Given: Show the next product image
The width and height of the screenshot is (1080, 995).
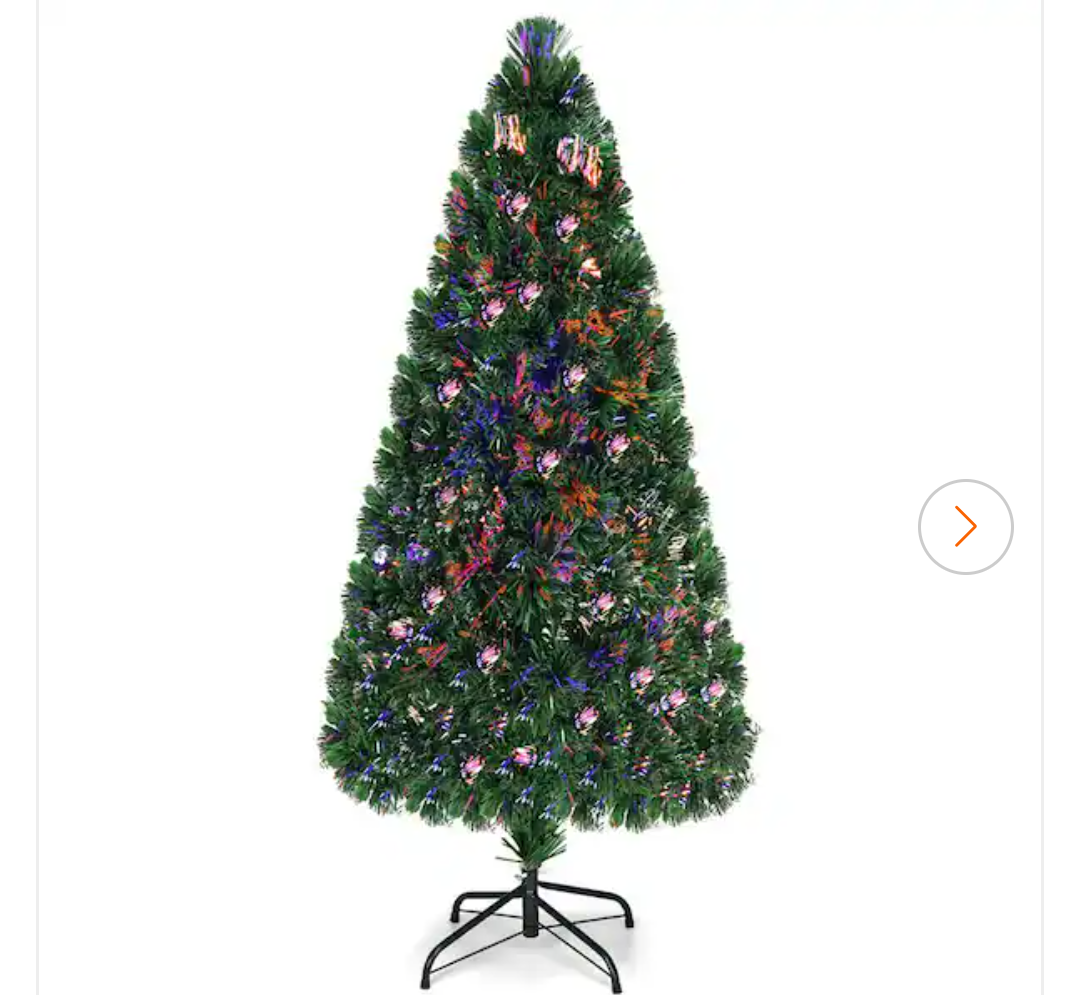Looking at the screenshot, I should click(965, 527).
